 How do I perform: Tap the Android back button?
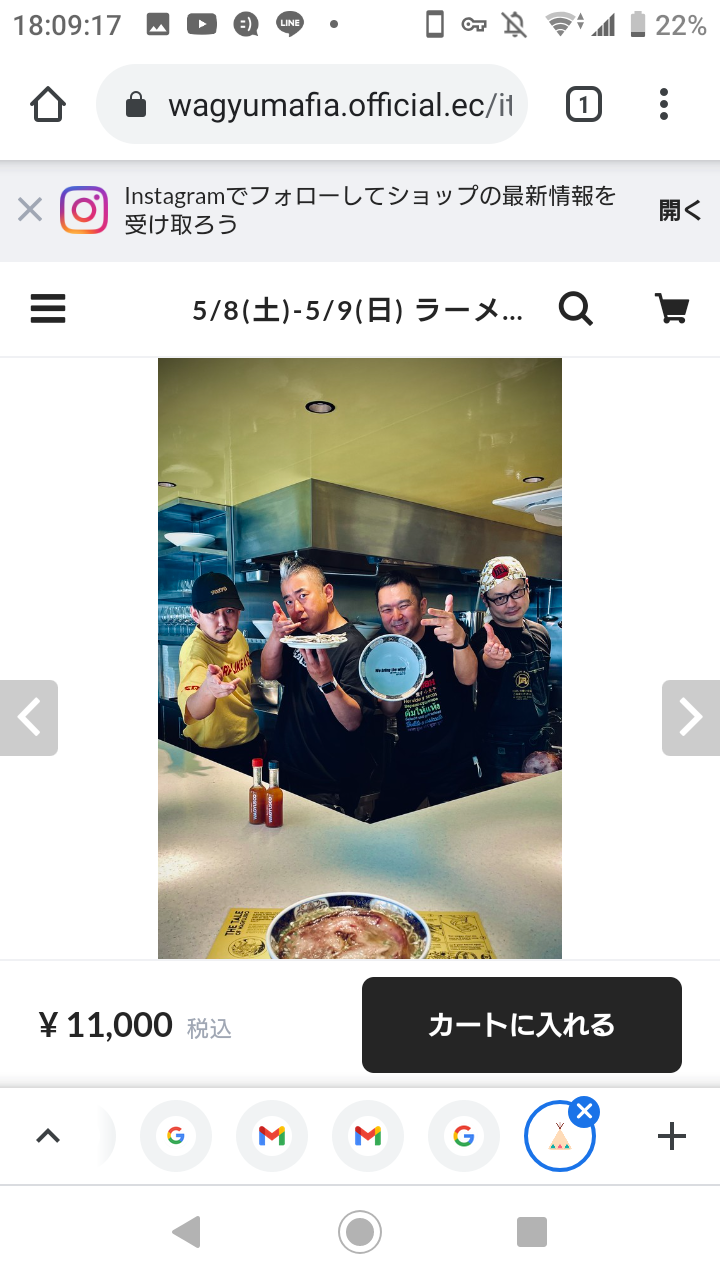click(x=187, y=1232)
